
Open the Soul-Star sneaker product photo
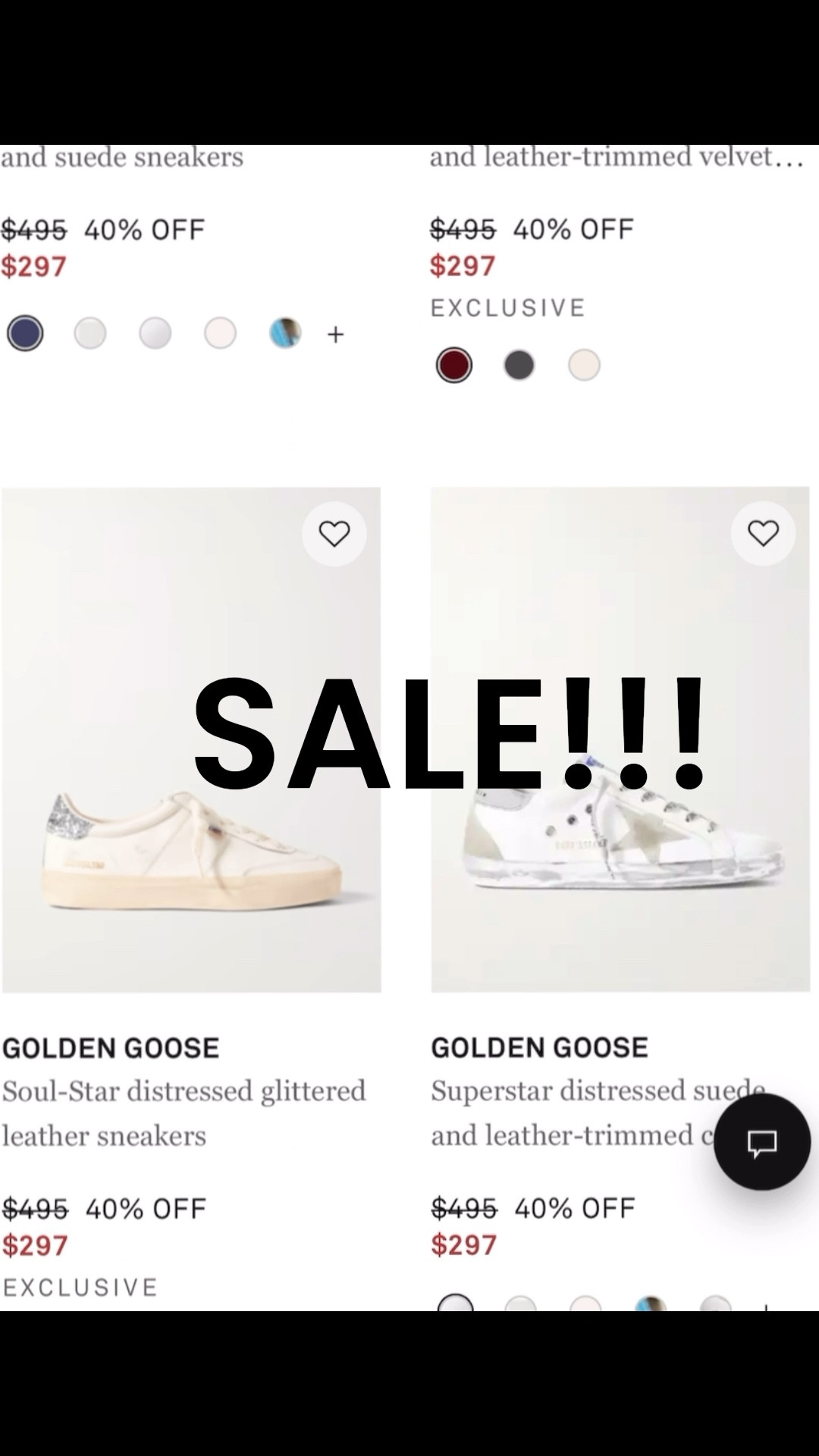[x=190, y=872]
